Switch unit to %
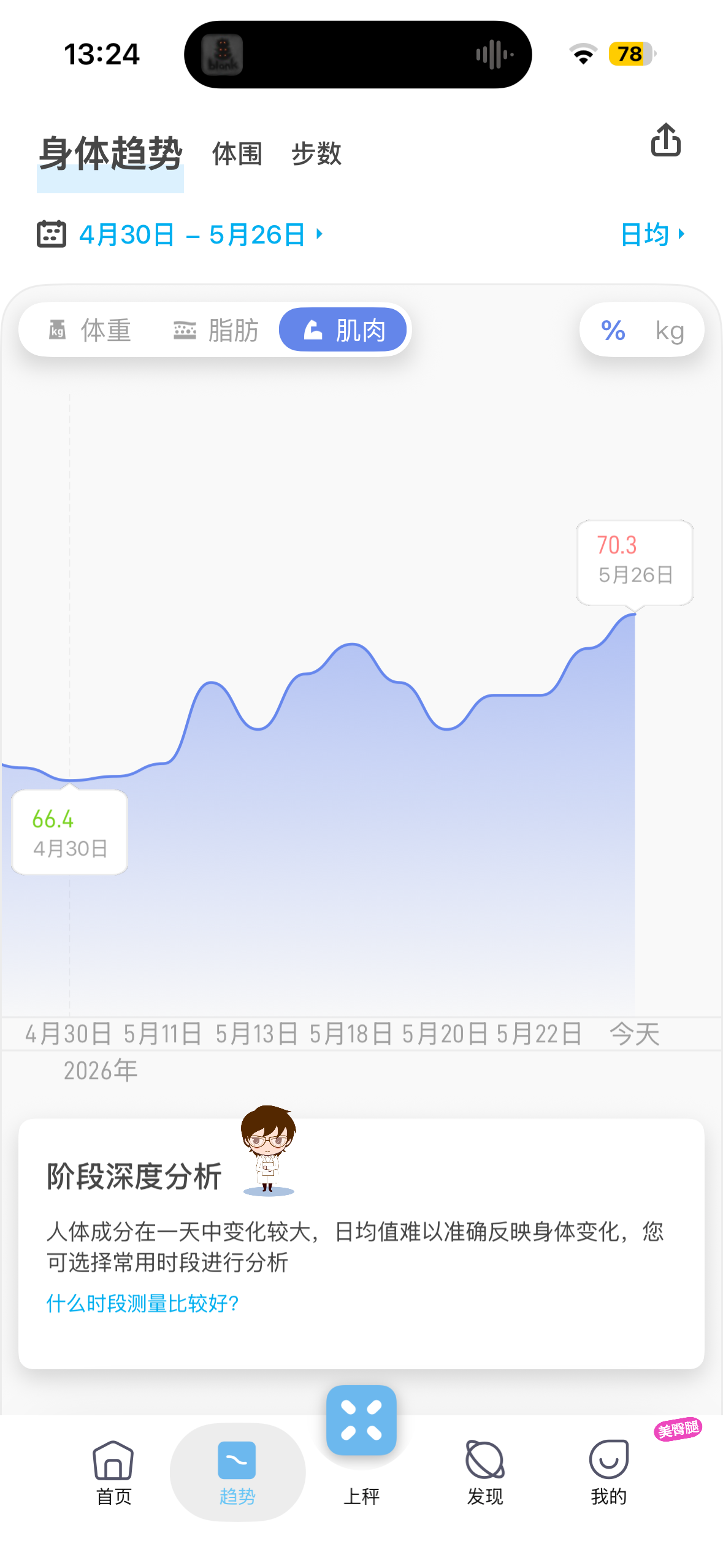The height and width of the screenshot is (1568, 723). [x=613, y=331]
